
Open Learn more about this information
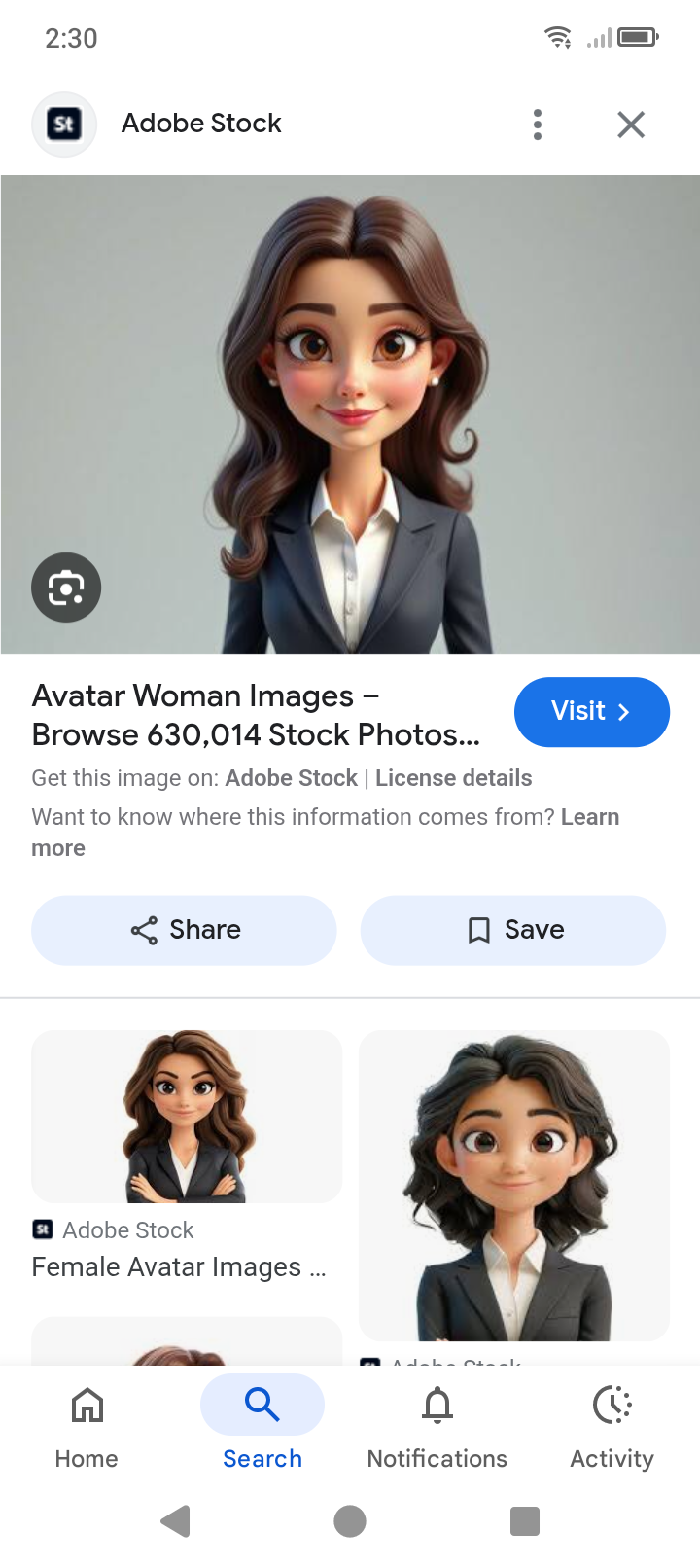coord(589,817)
